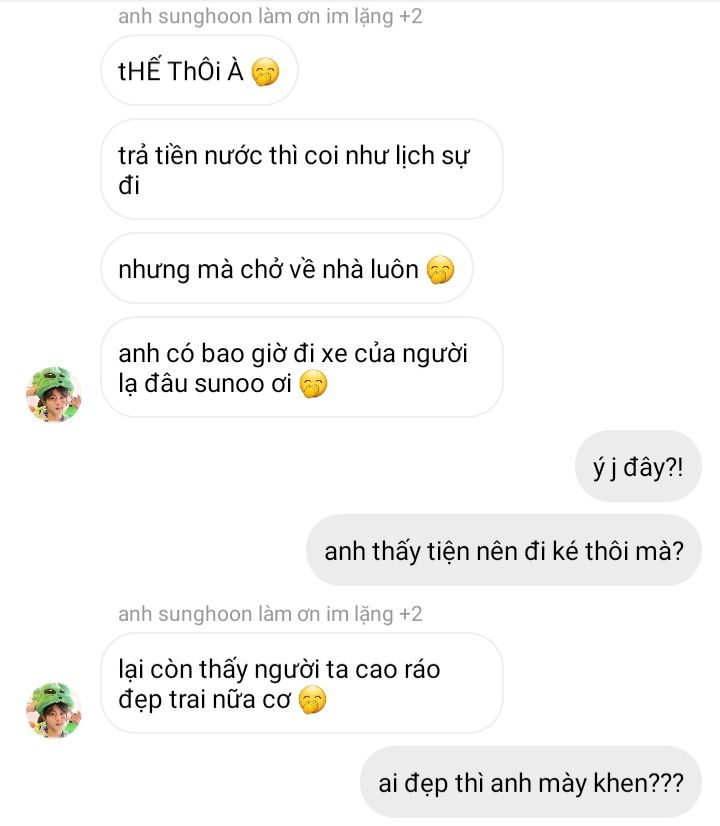Open sender avatar beside "lạ đâu sunoo ơi" message
The width and height of the screenshot is (720, 826).
pos(53,393)
